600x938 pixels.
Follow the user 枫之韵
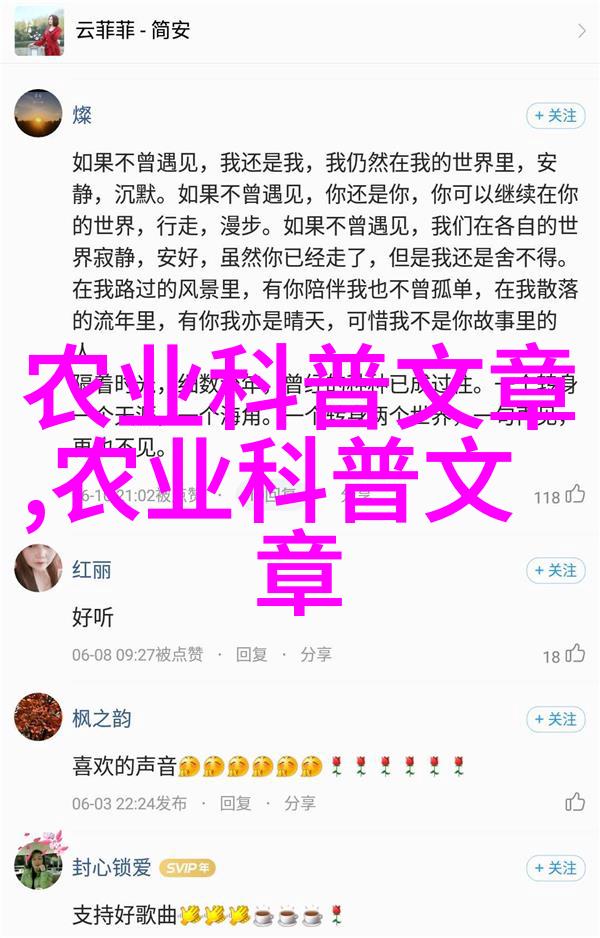[555, 719]
